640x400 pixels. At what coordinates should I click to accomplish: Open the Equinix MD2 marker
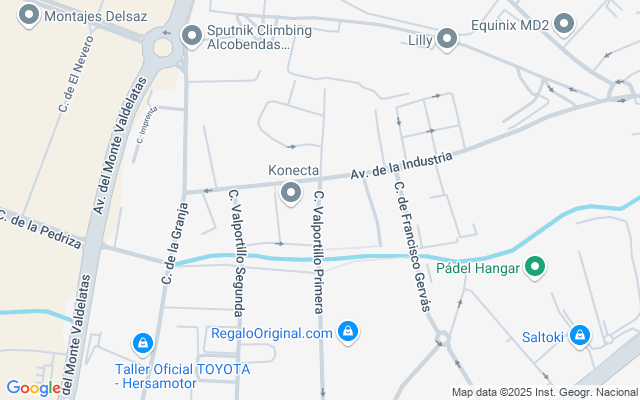tap(564, 24)
